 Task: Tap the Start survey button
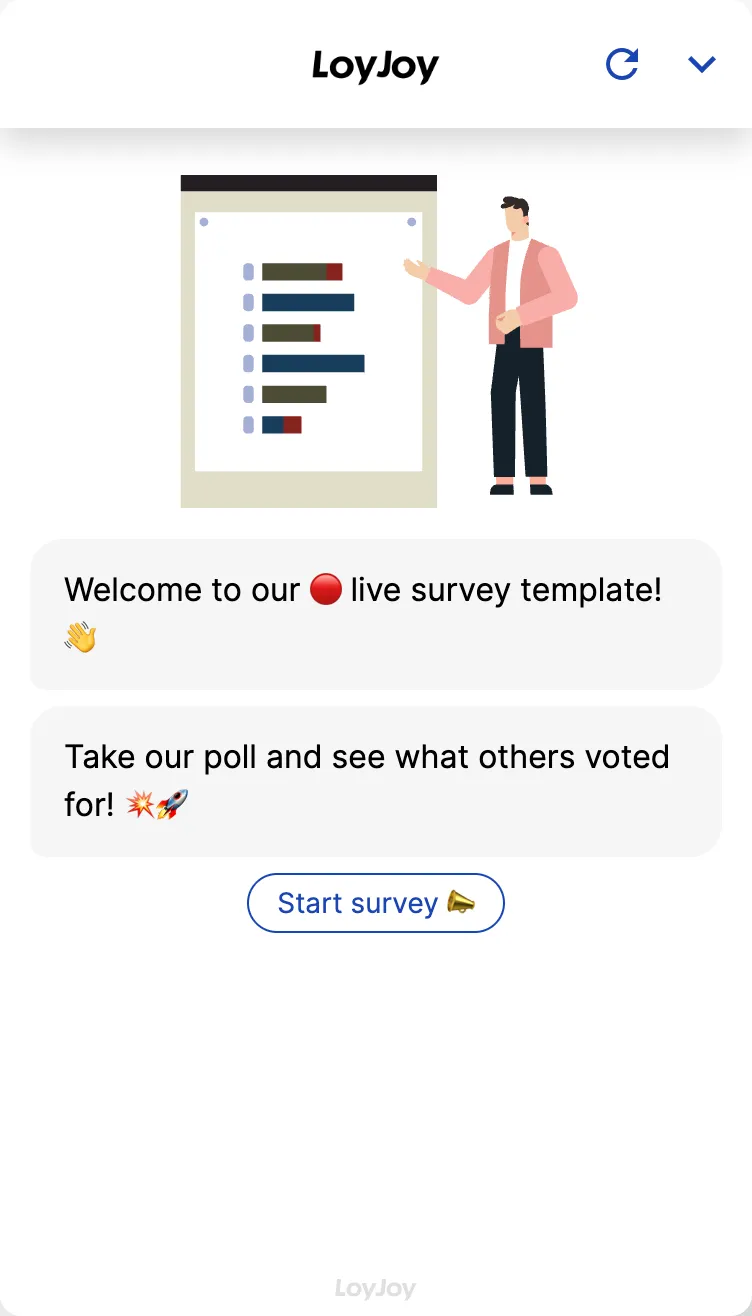click(375, 903)
